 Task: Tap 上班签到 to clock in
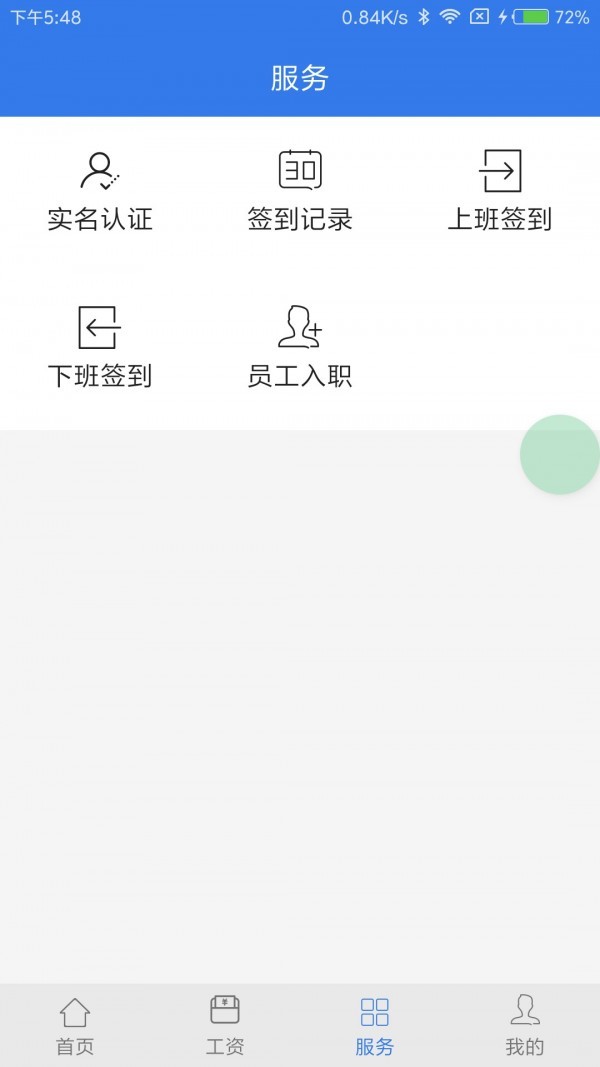point(499,190)
